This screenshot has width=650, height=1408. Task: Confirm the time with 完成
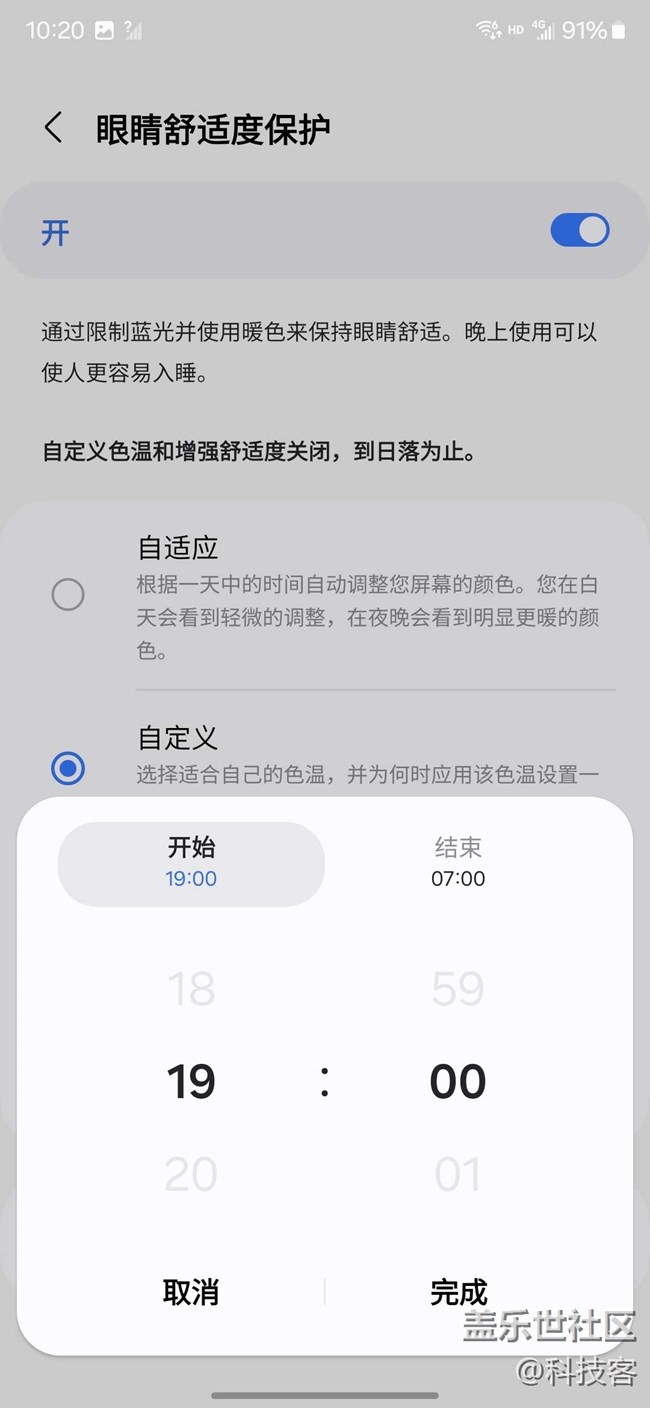click(x=459, y=1292)
